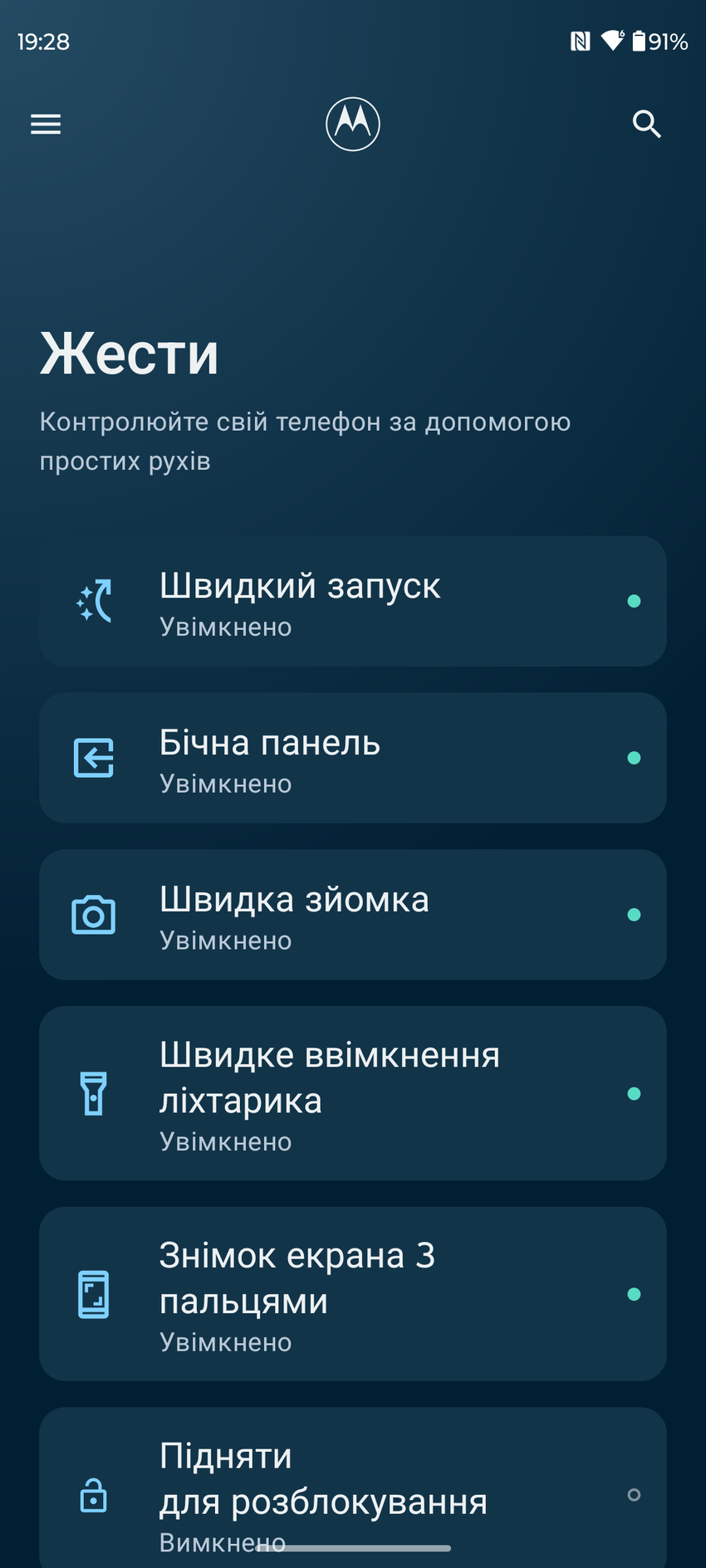Viewport: 706px width, 1568px height.
Task: Open the Бічна панель row
Action: click(x=352, y=758)
